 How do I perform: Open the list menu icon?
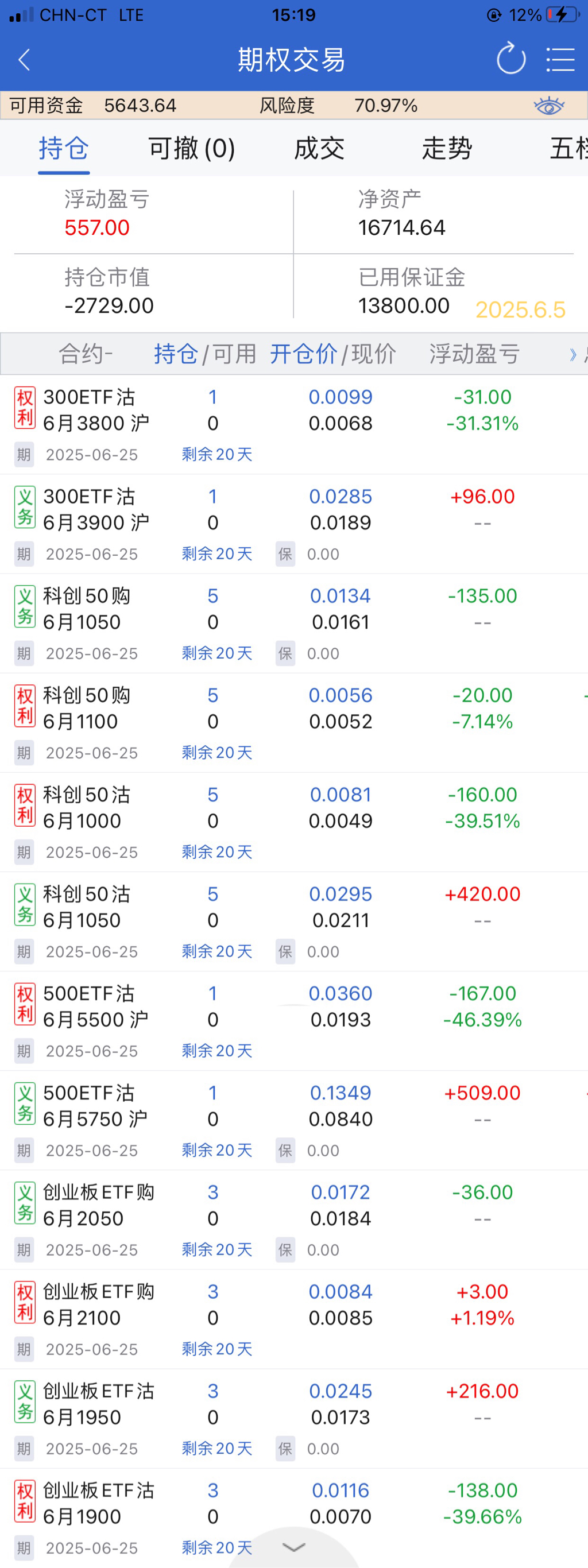tap(560, 60)
